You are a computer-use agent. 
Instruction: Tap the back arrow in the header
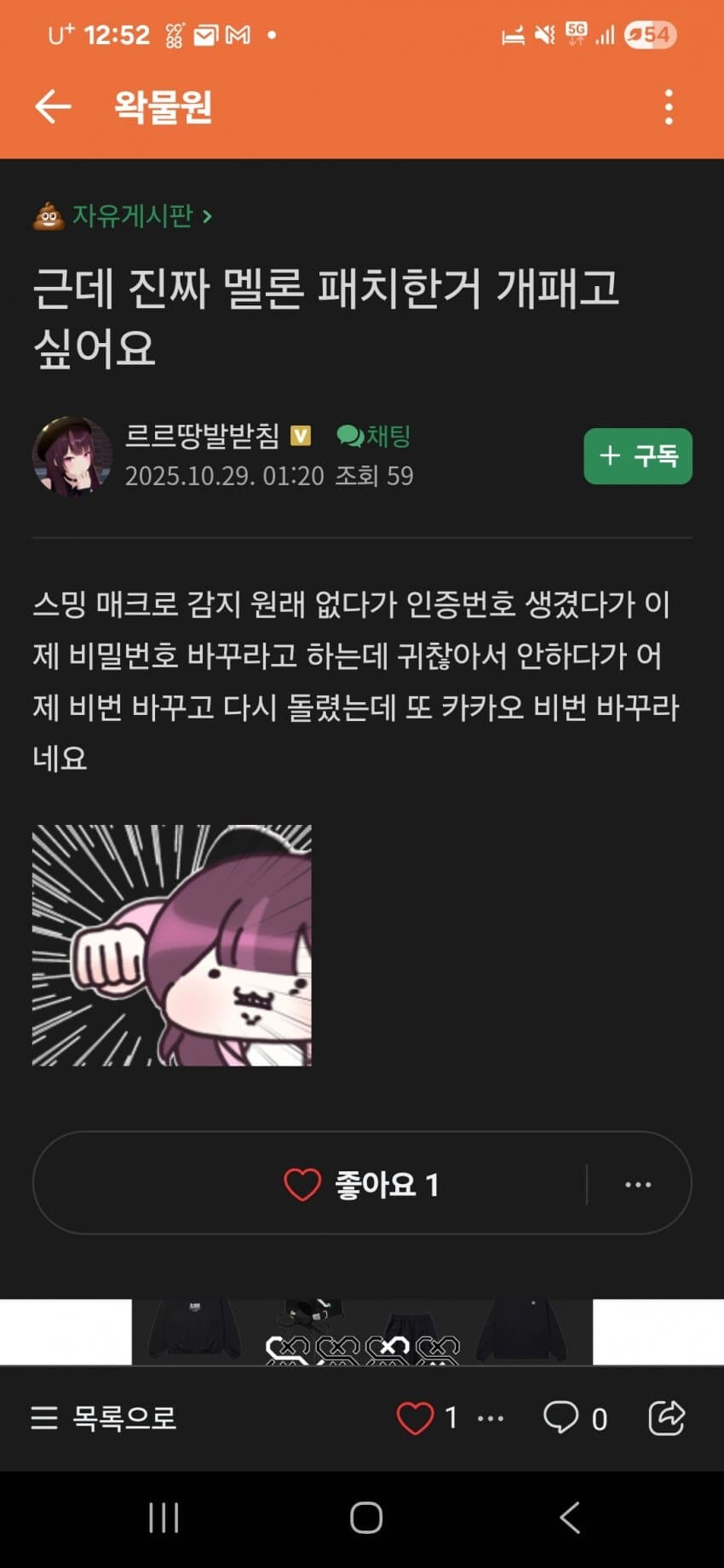point(53,106)
